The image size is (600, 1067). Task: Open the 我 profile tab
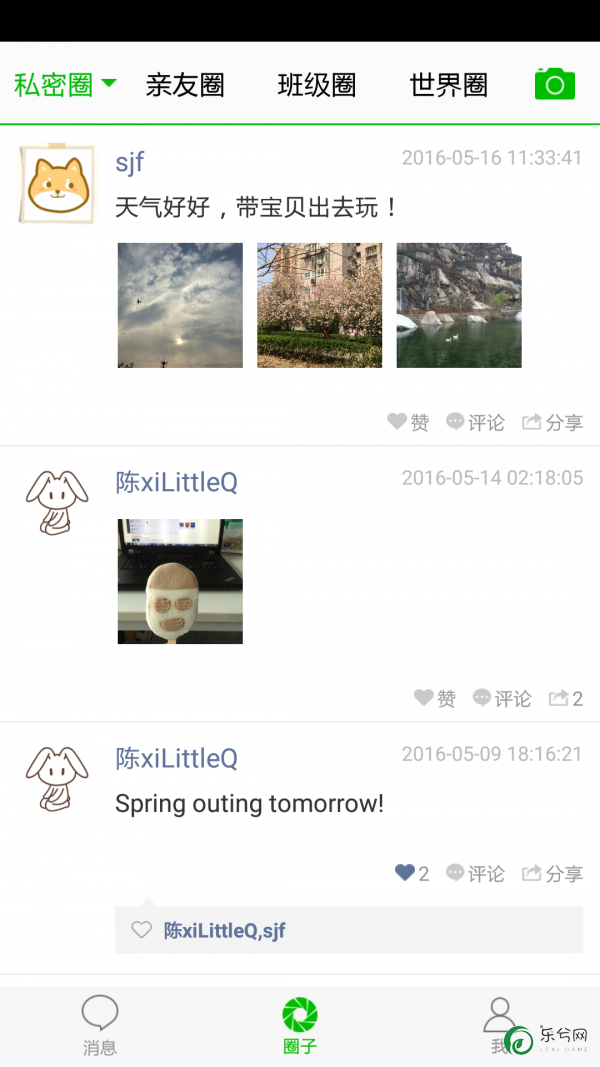coord(499,1026)
